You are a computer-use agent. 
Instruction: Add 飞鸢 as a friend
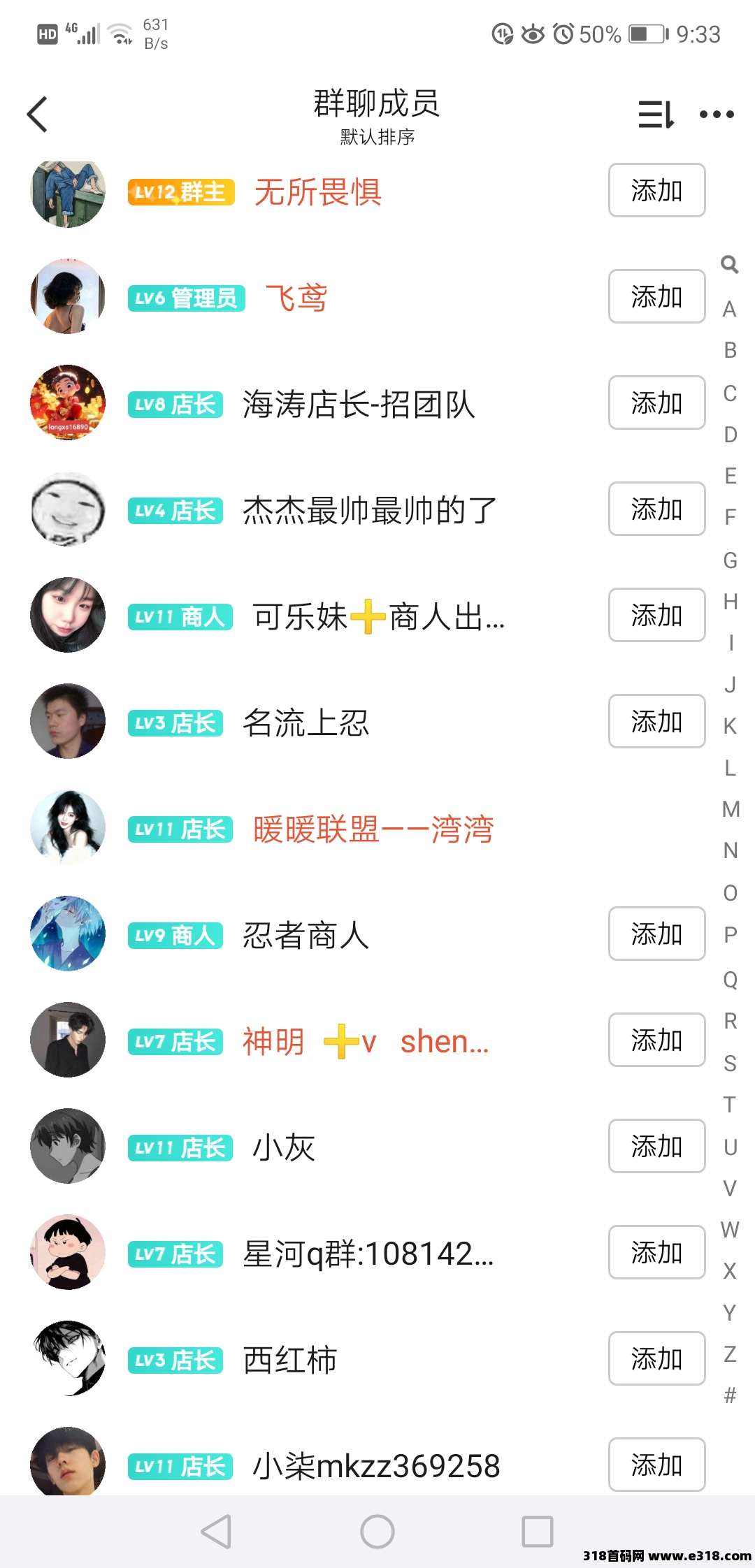(656, 297)
